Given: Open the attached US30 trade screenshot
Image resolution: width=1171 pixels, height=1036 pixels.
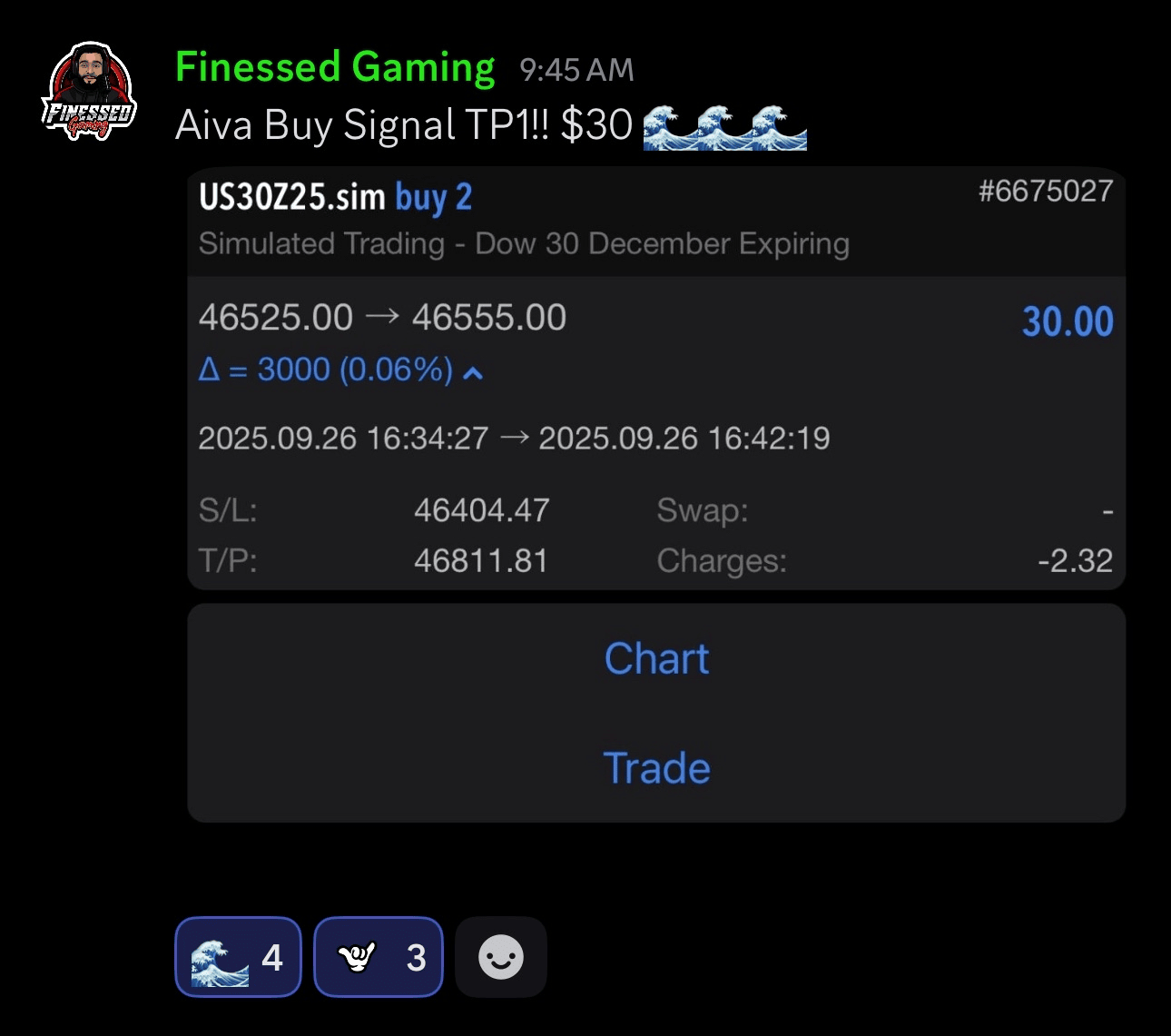Looking at the screenshot, I should (655, 494).
